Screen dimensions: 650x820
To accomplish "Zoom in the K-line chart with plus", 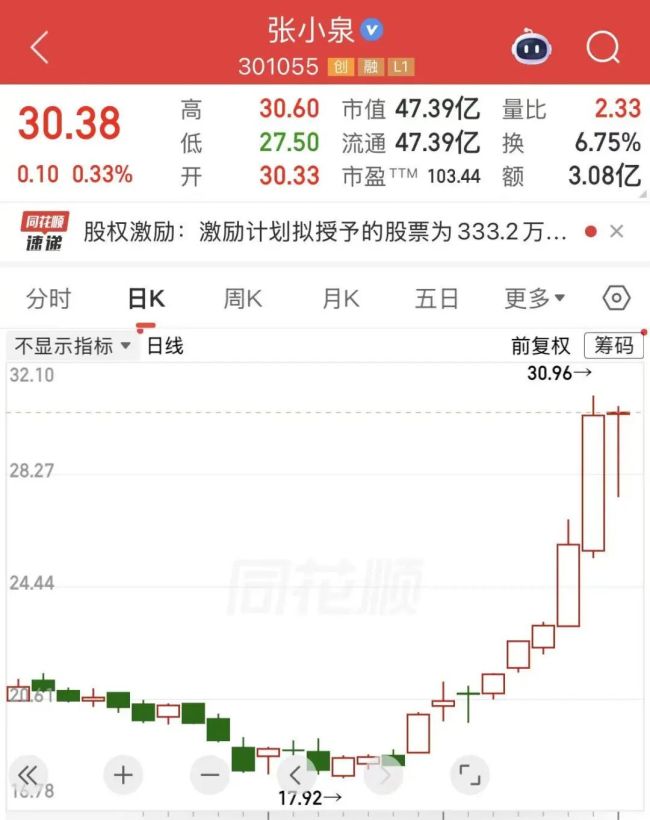I will pos(123,774).
